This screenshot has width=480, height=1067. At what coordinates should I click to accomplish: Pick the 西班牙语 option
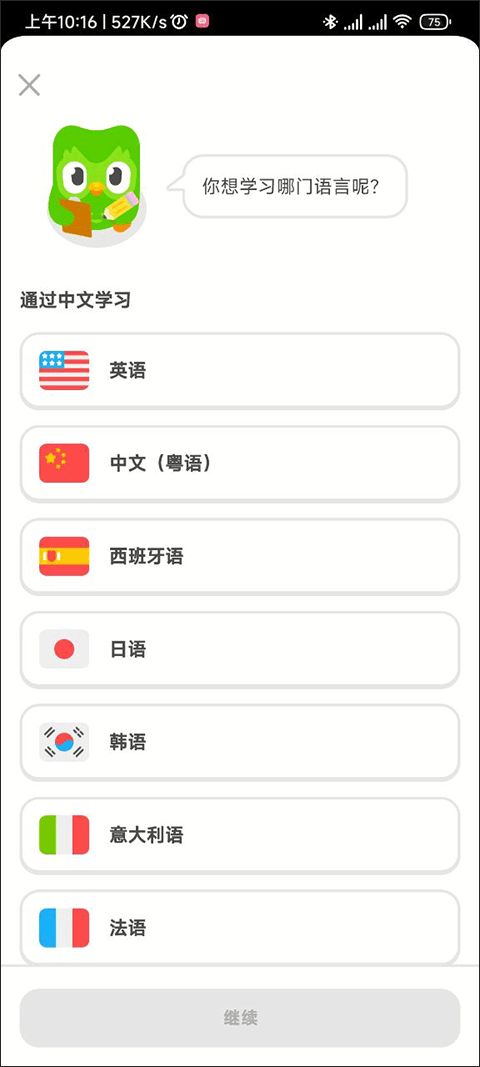[240, 557]
